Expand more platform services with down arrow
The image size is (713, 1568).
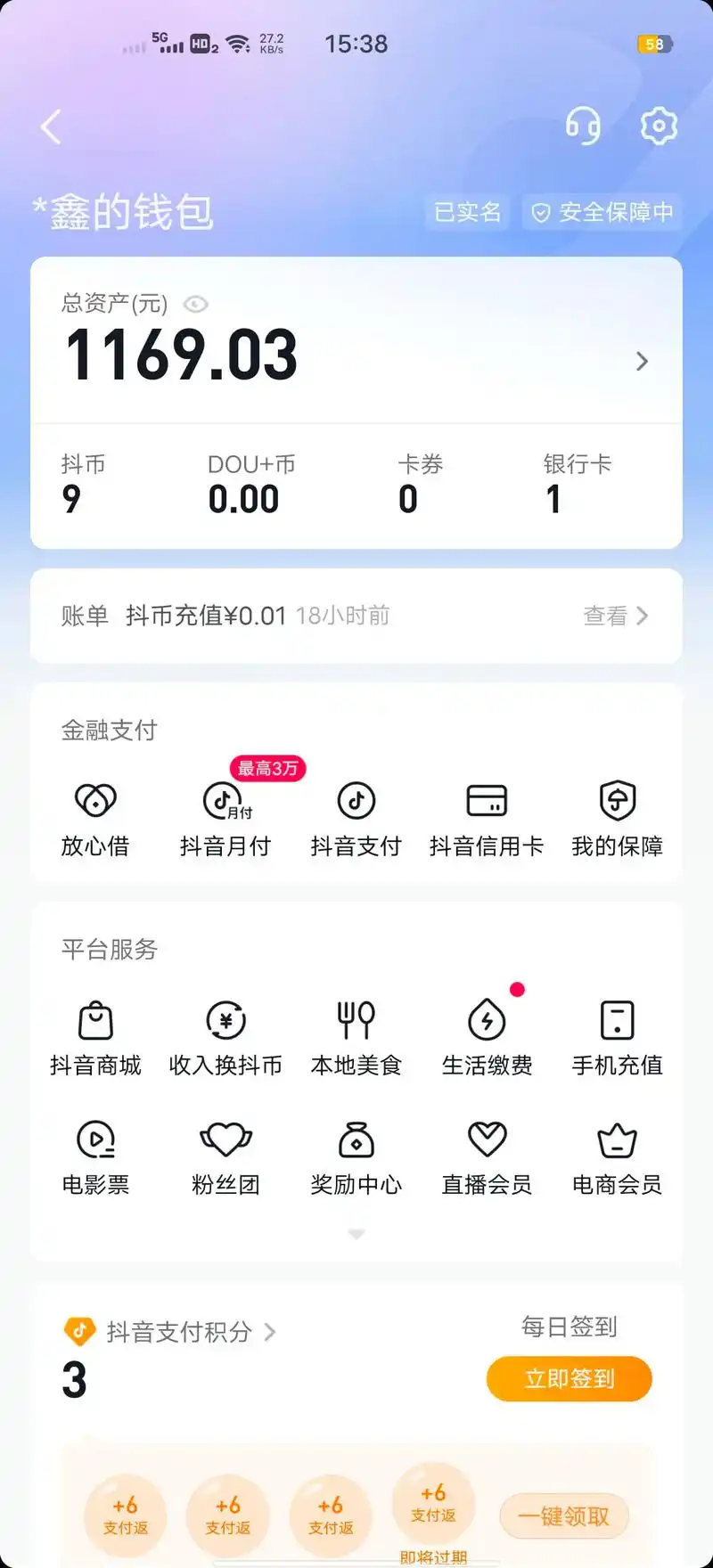(356, 1234)
